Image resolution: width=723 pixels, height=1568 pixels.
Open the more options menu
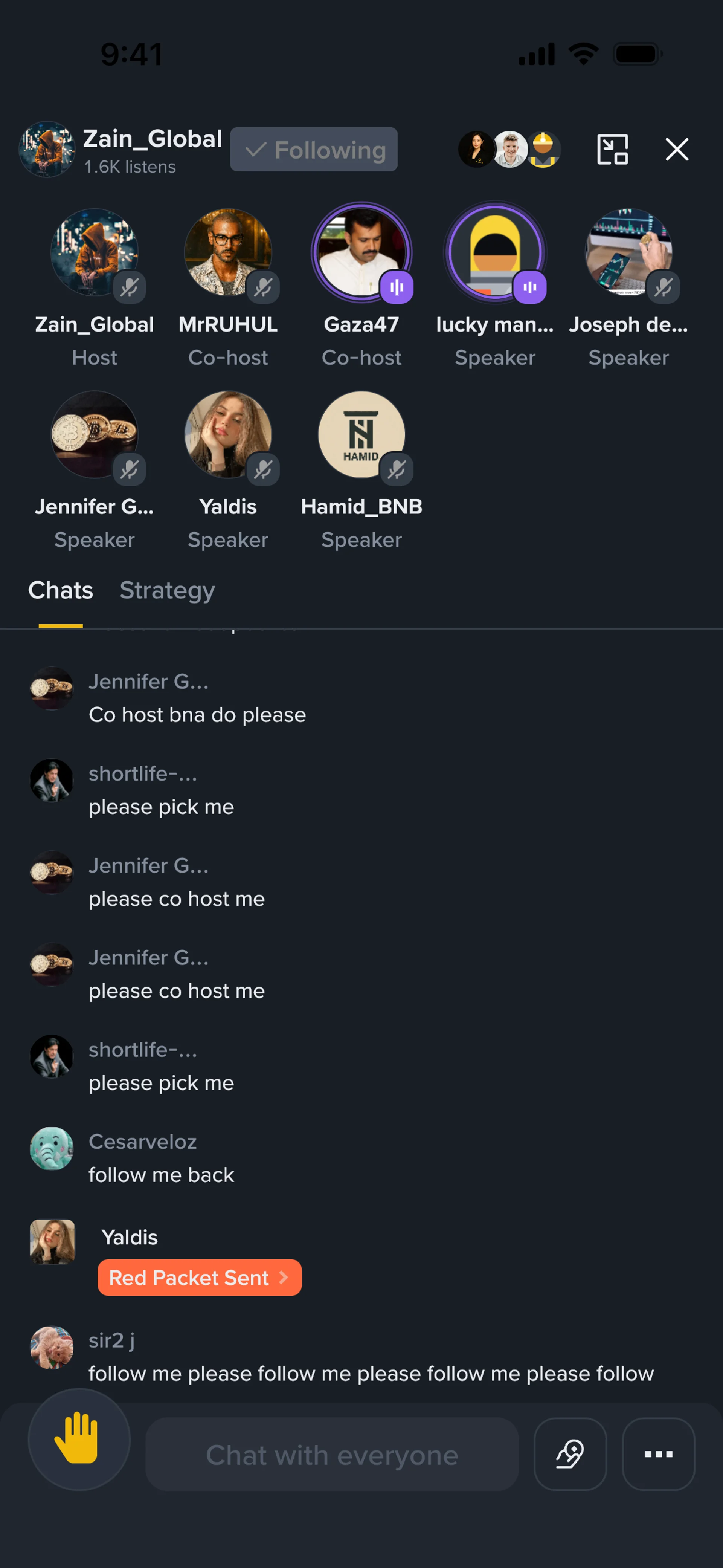tap(658, 1454)
